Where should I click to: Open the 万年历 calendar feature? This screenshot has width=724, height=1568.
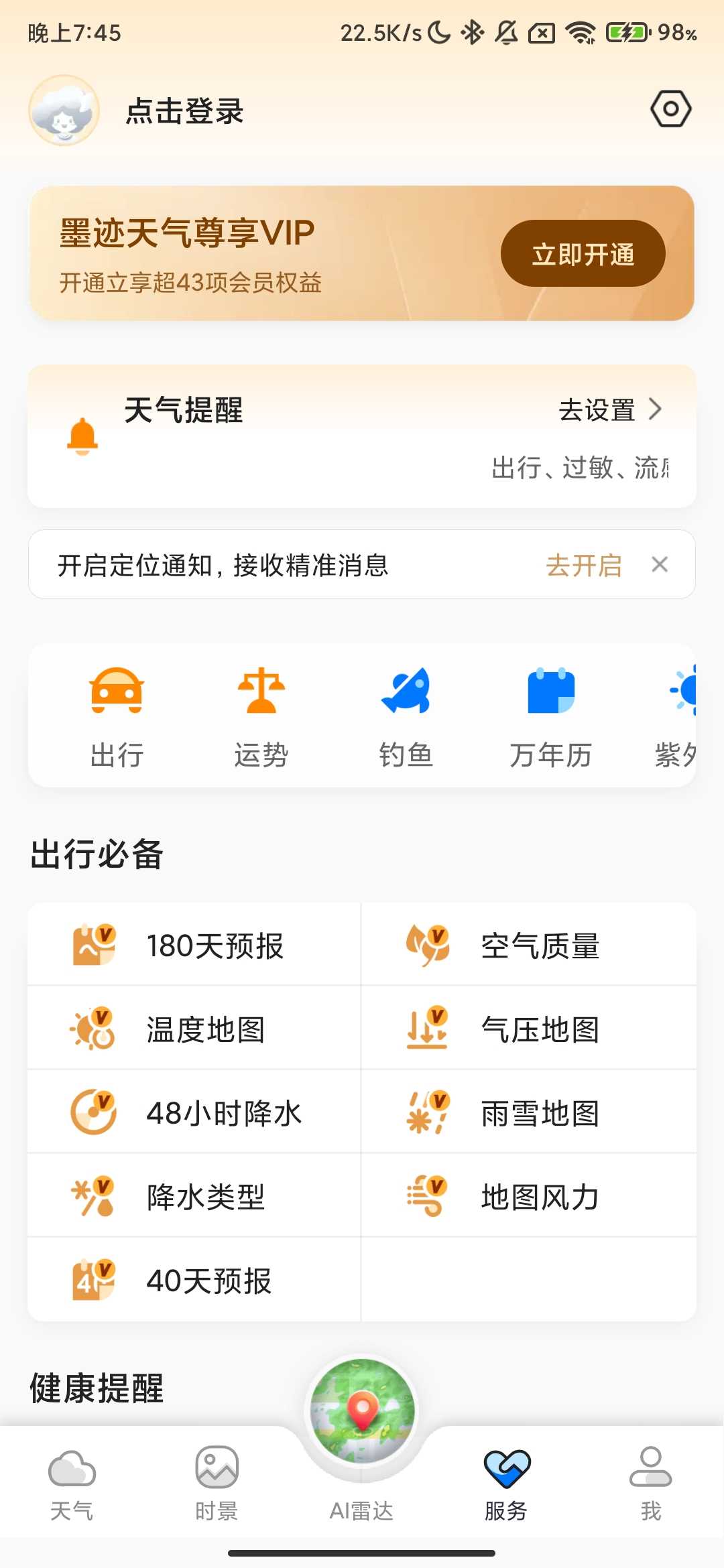tap(551, 714)
